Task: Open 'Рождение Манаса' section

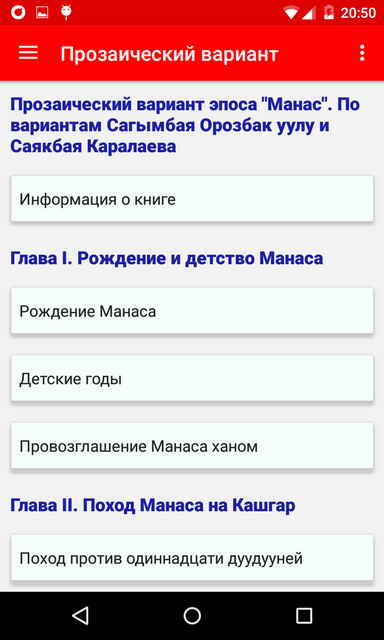Action: click(x=192, y=311)
